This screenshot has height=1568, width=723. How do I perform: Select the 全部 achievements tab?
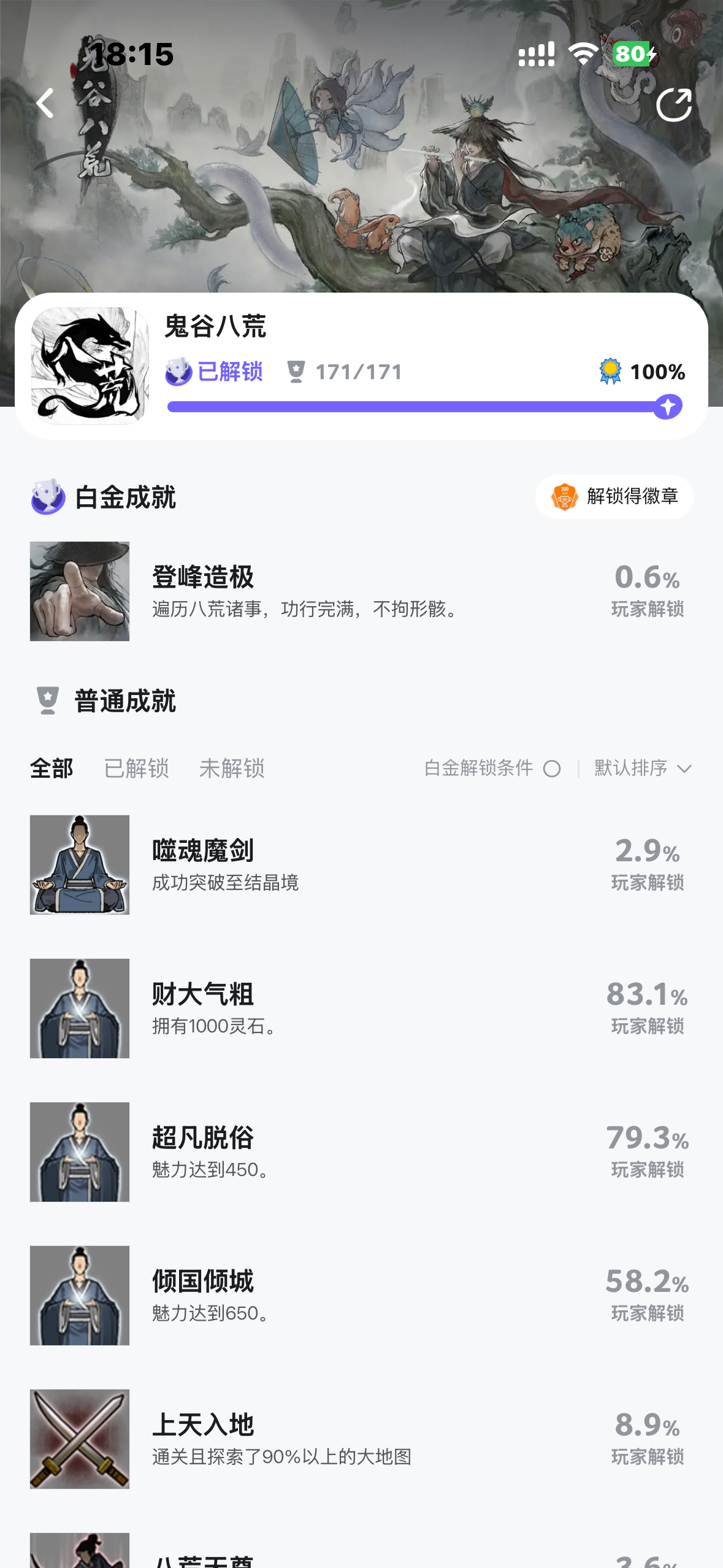(52, 768)
